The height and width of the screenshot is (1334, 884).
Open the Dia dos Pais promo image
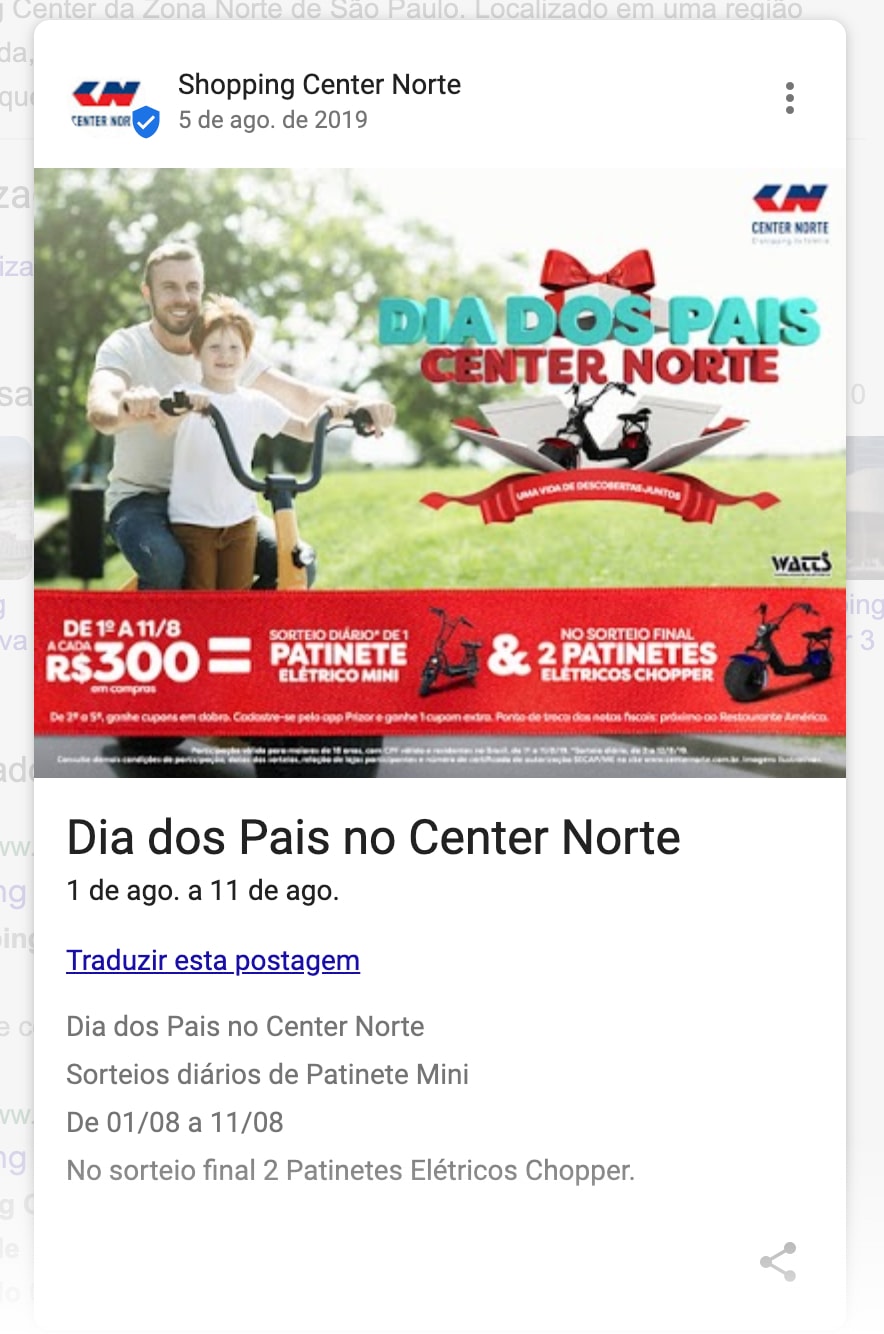(x=440, y=472)
